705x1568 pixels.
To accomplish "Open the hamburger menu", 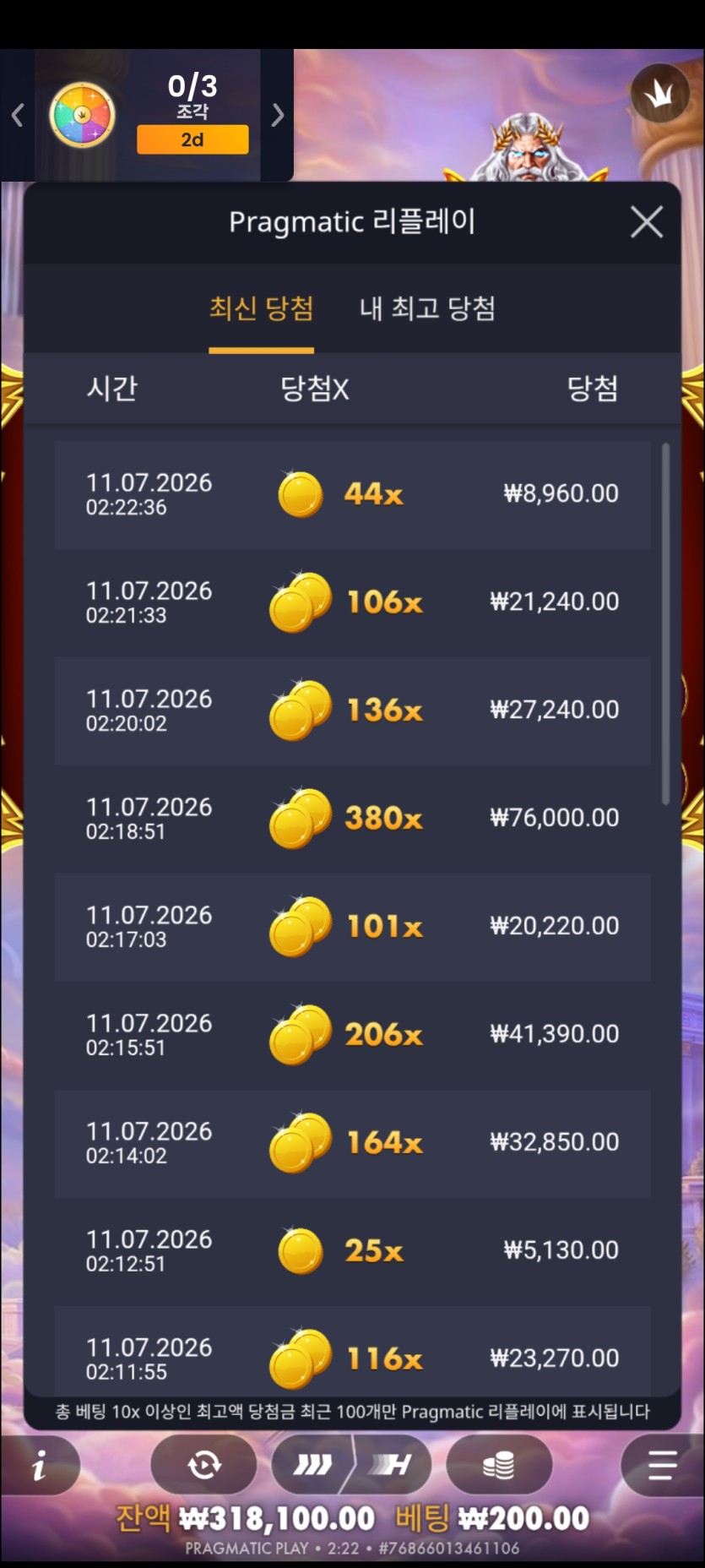I will tap(662, 1466).
